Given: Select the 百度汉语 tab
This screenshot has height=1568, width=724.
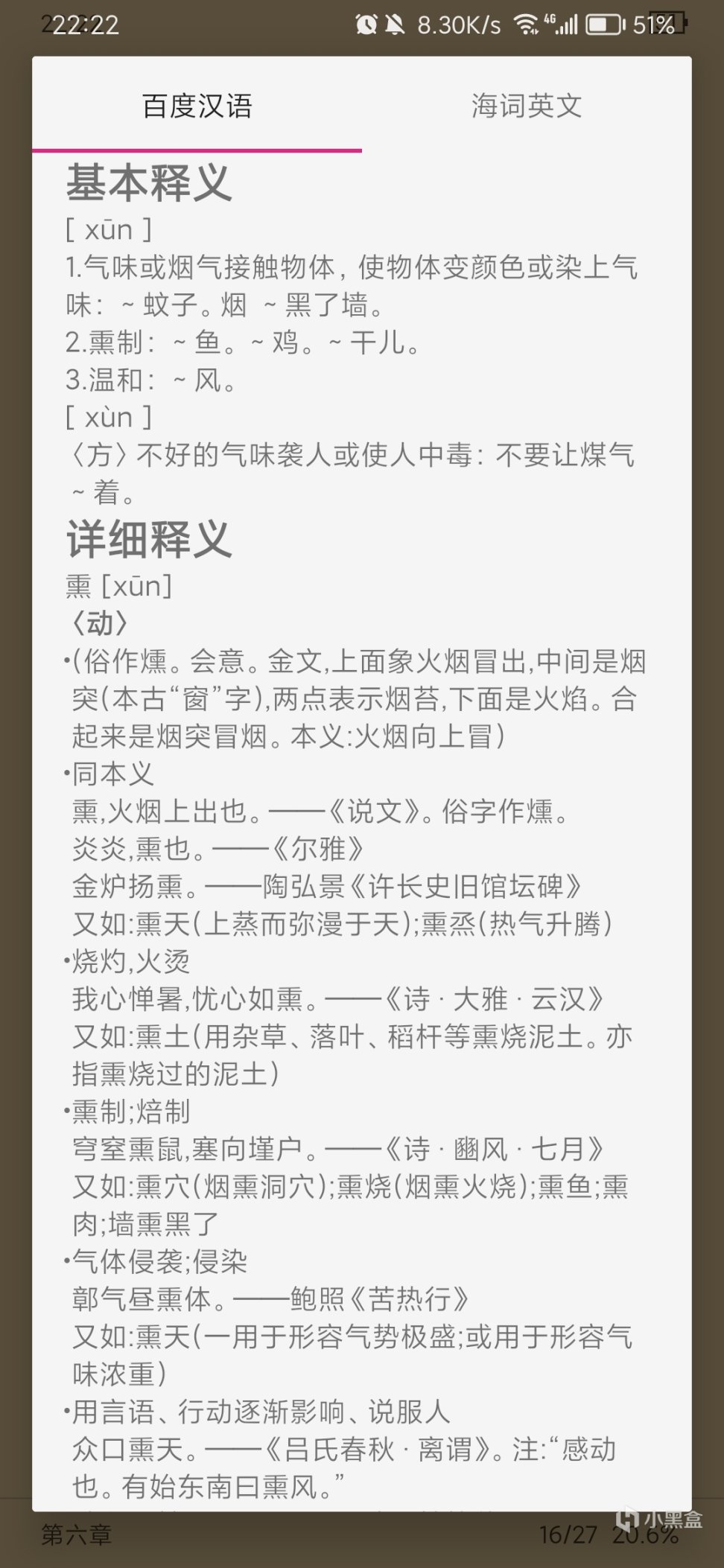Looking at the screenshot, I should tap(197, 106).
